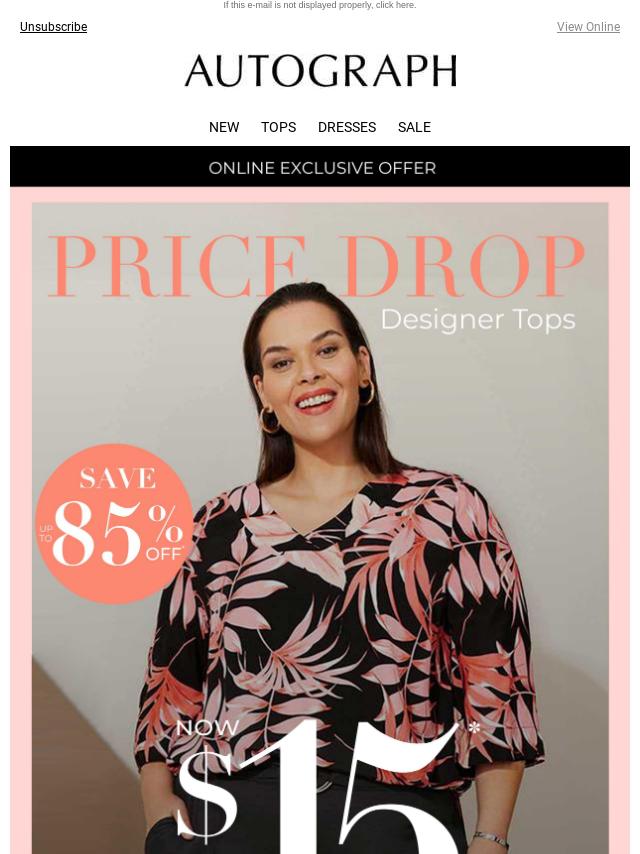Tap the 'click here' display link
This screenshot has height=854, width=640.
pyautogui.click(x=395, y=5)
